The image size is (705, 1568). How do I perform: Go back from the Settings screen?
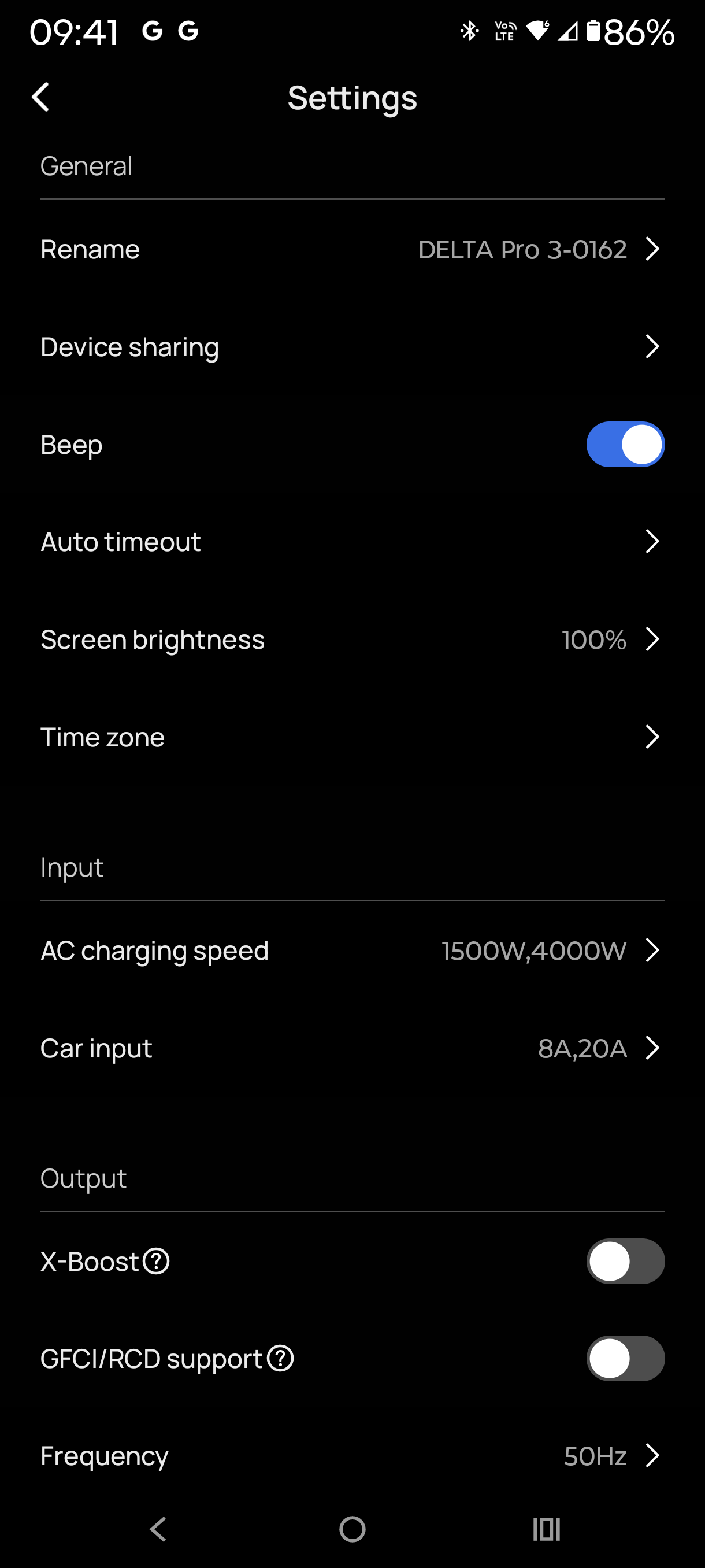pyautogui.click(x=40, y=97)
